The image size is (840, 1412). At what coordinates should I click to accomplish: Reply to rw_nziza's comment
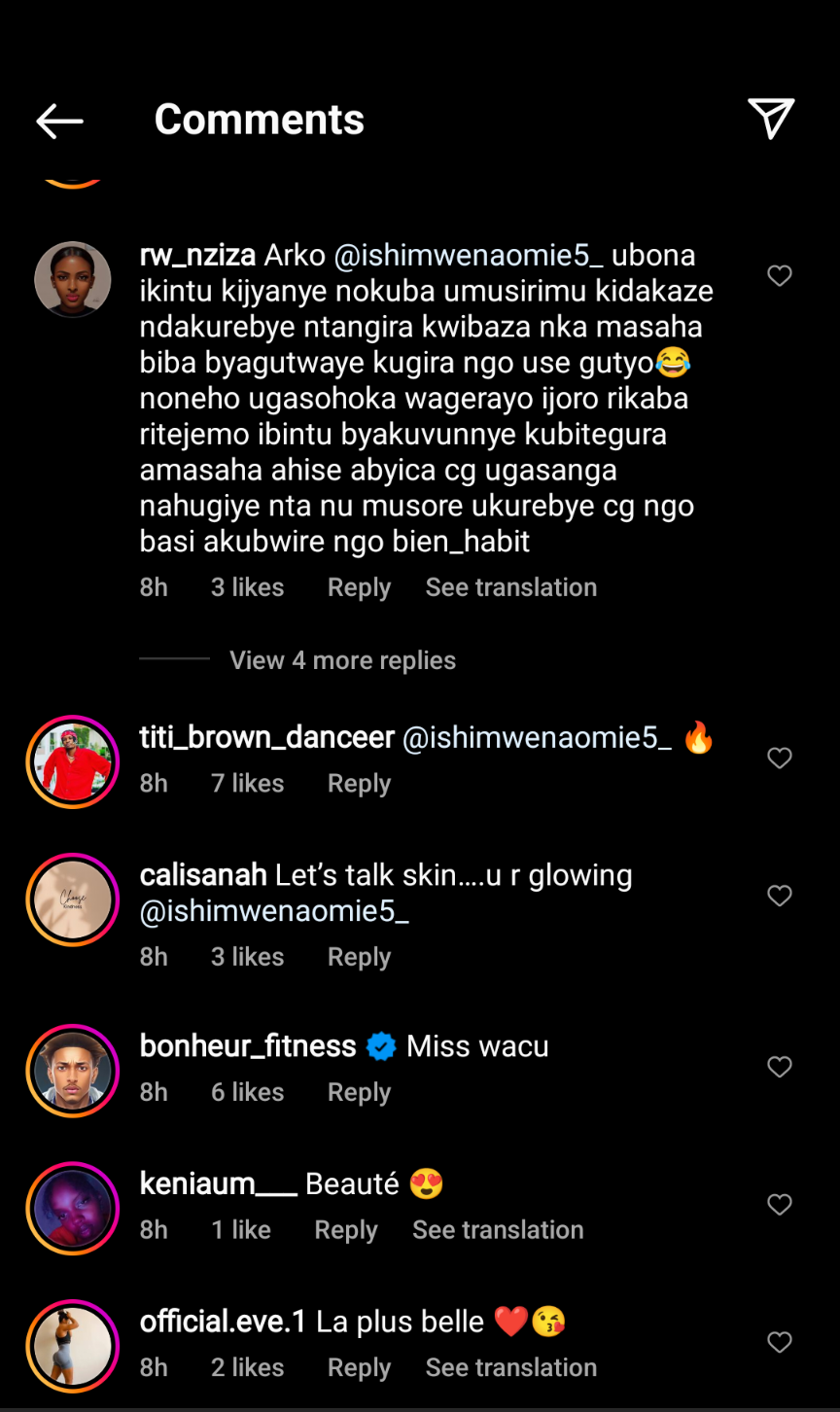point(359,587)
